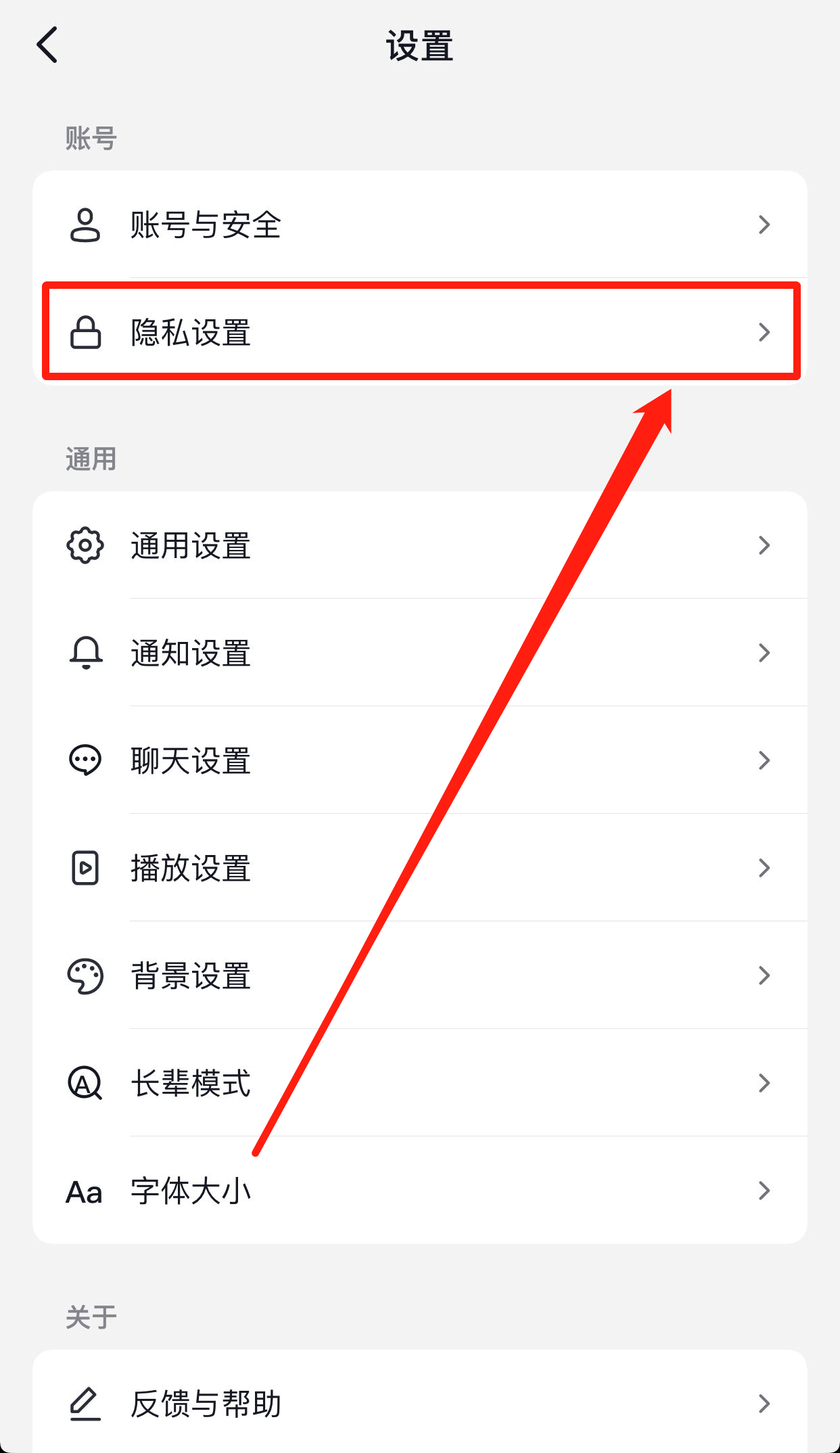Click the Aa icon for 字体大小
Screen dimensions: 840x1453
(x=84, y=1190)
